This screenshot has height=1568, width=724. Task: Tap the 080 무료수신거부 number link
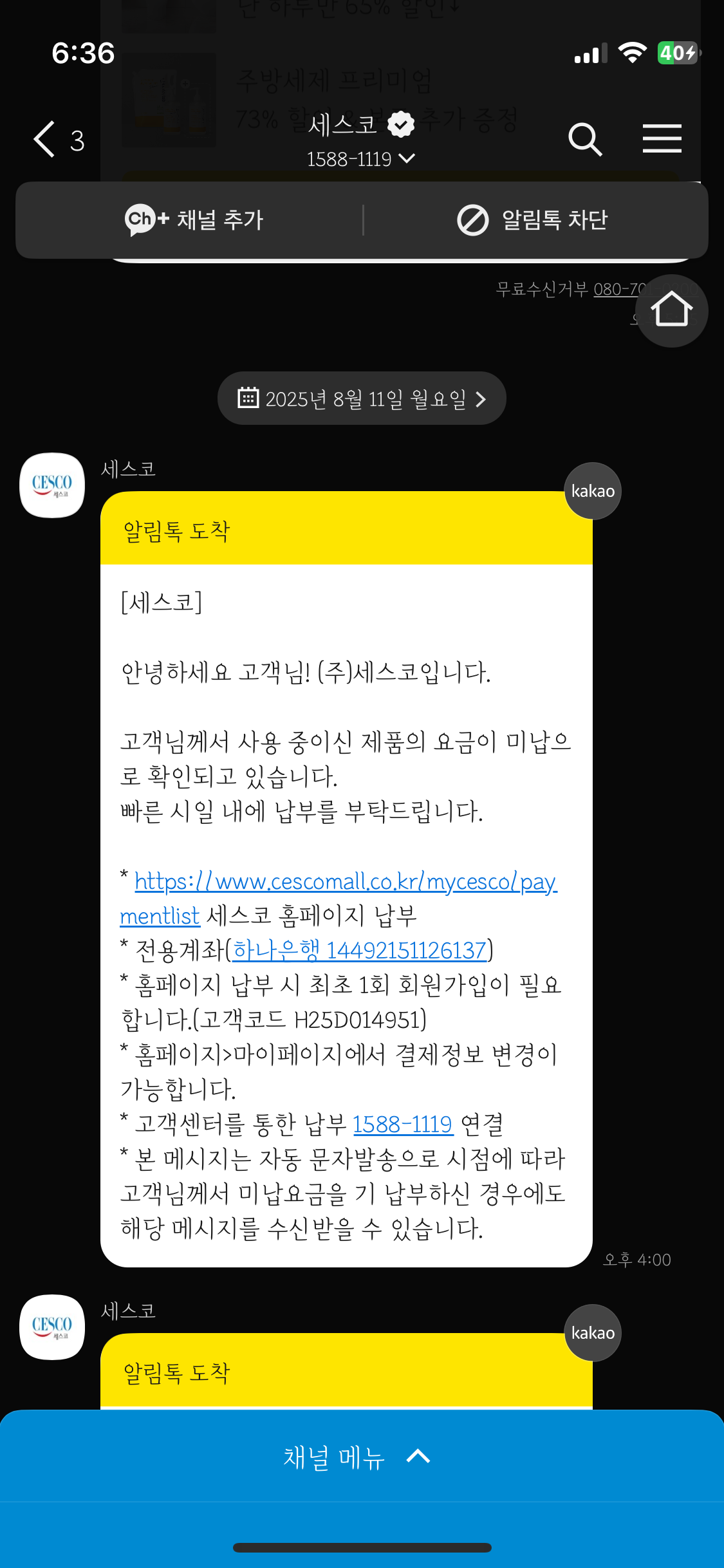pyautogui.click(x=618, y=290)
